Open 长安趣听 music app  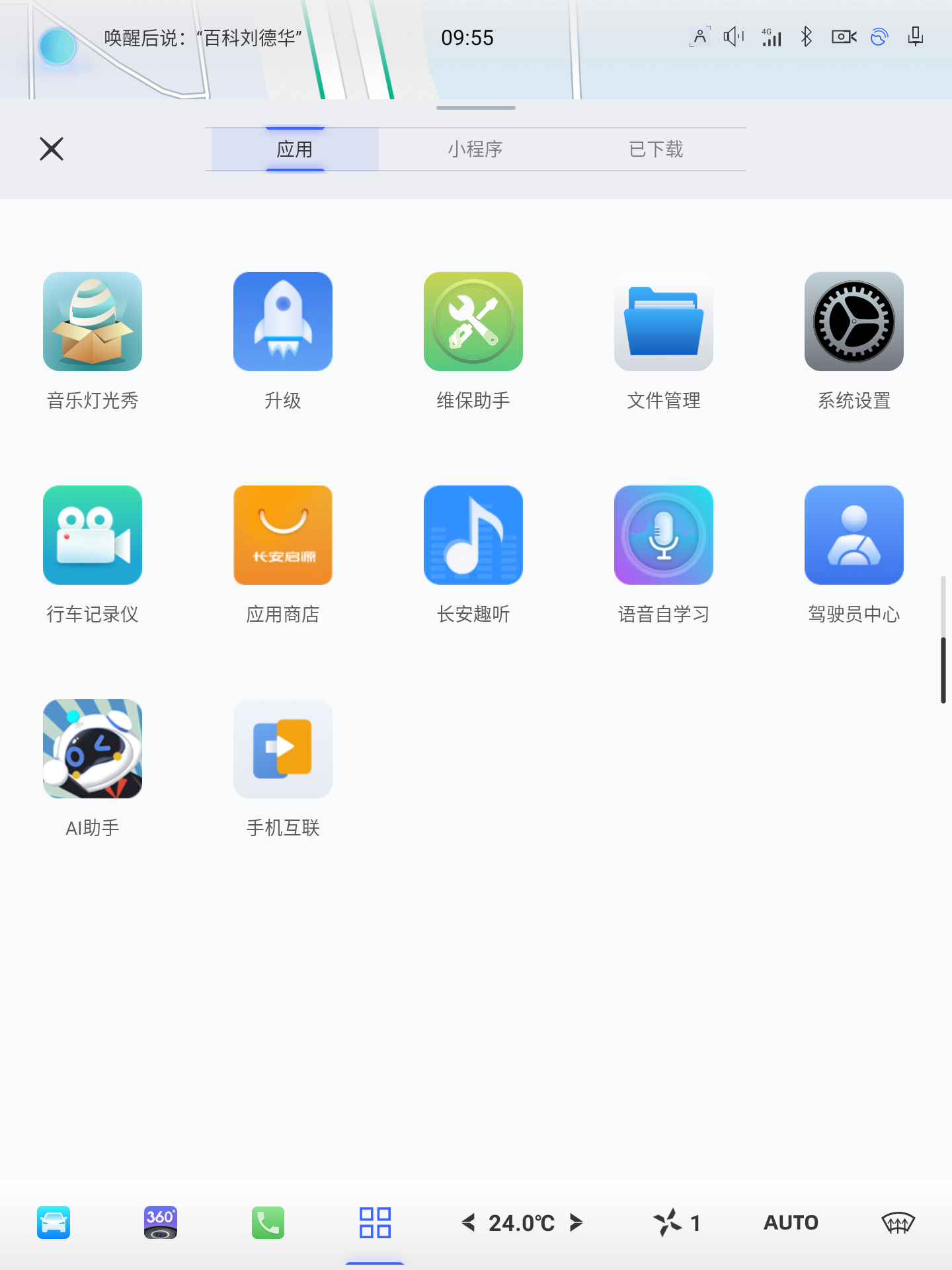click(x=473, y=535)
